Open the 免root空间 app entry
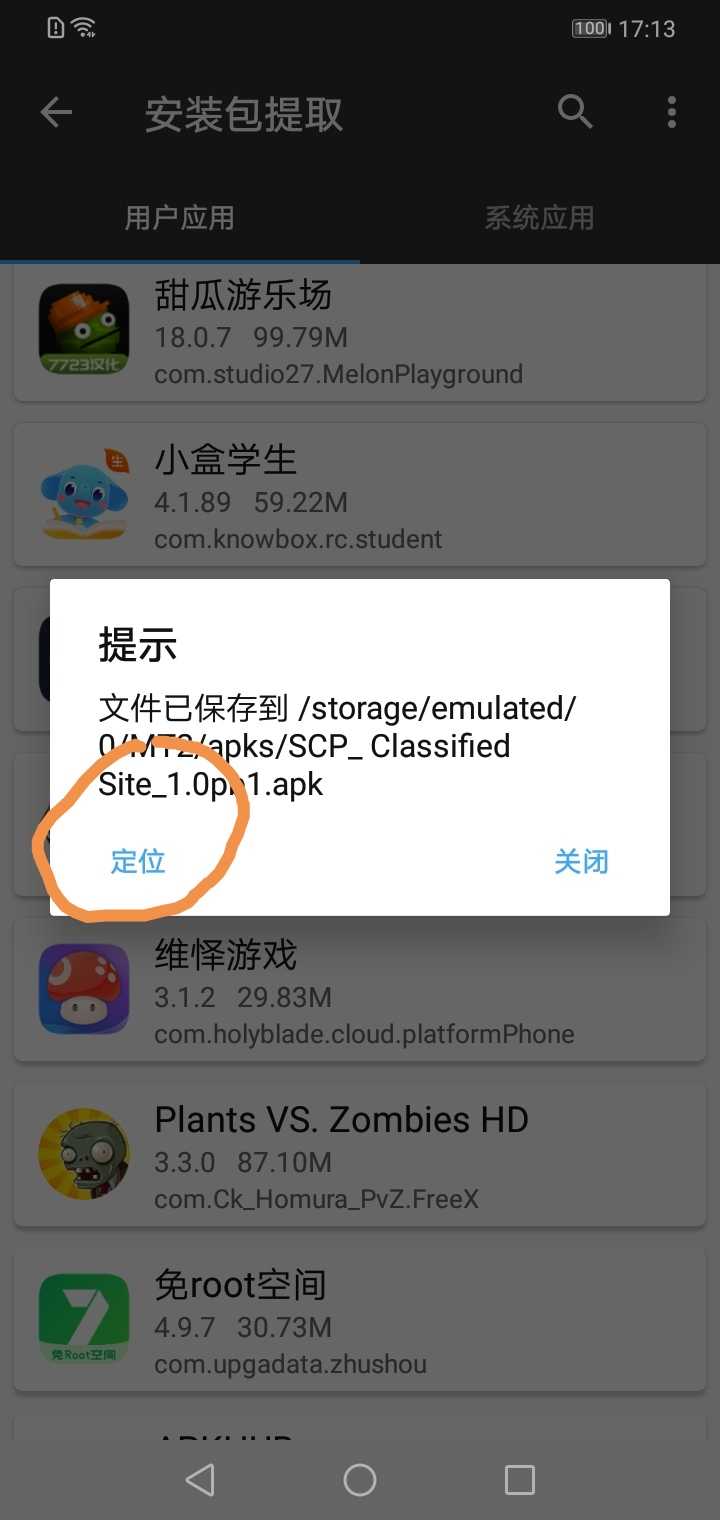The image size is (720, 1520). tap(360, 1320)
